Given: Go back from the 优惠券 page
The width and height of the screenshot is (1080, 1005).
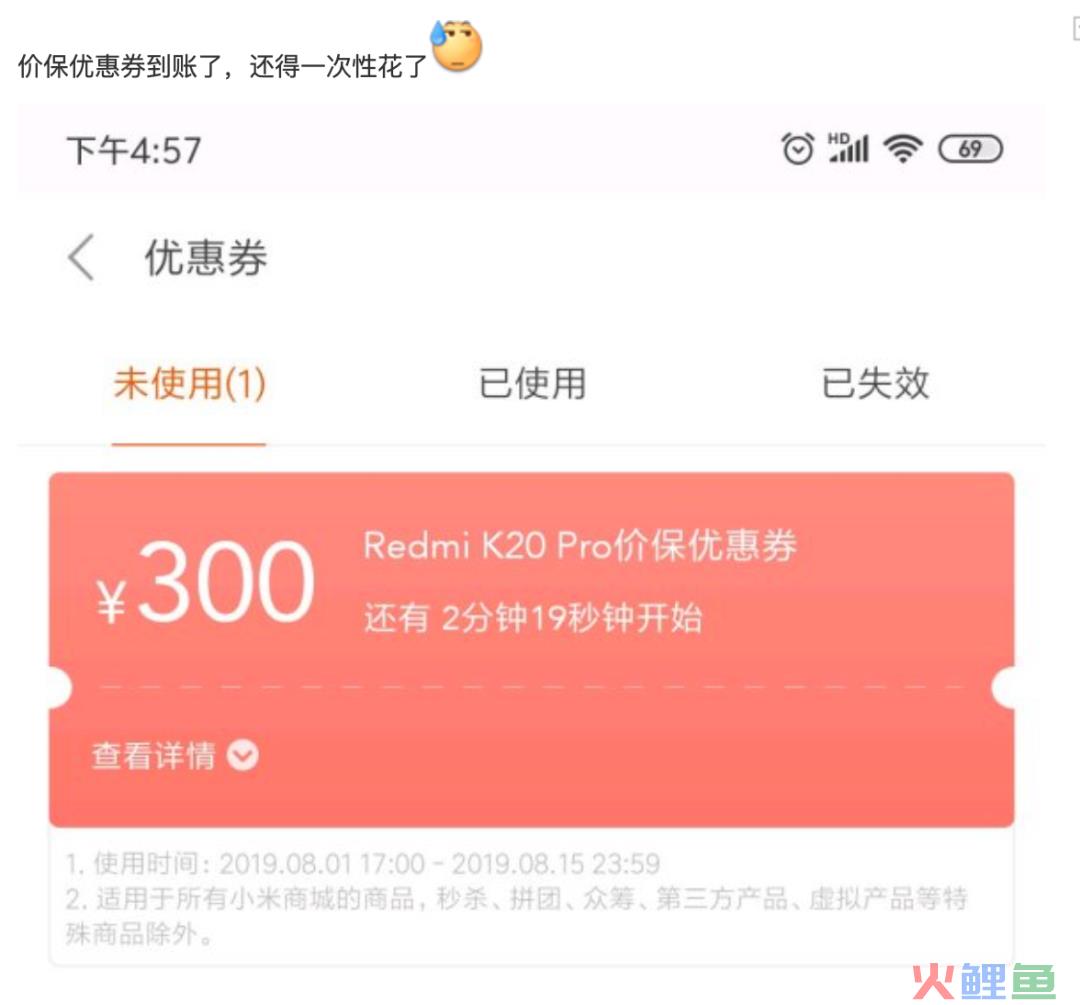Looking at the screenshot, I should tap(82, 258).
